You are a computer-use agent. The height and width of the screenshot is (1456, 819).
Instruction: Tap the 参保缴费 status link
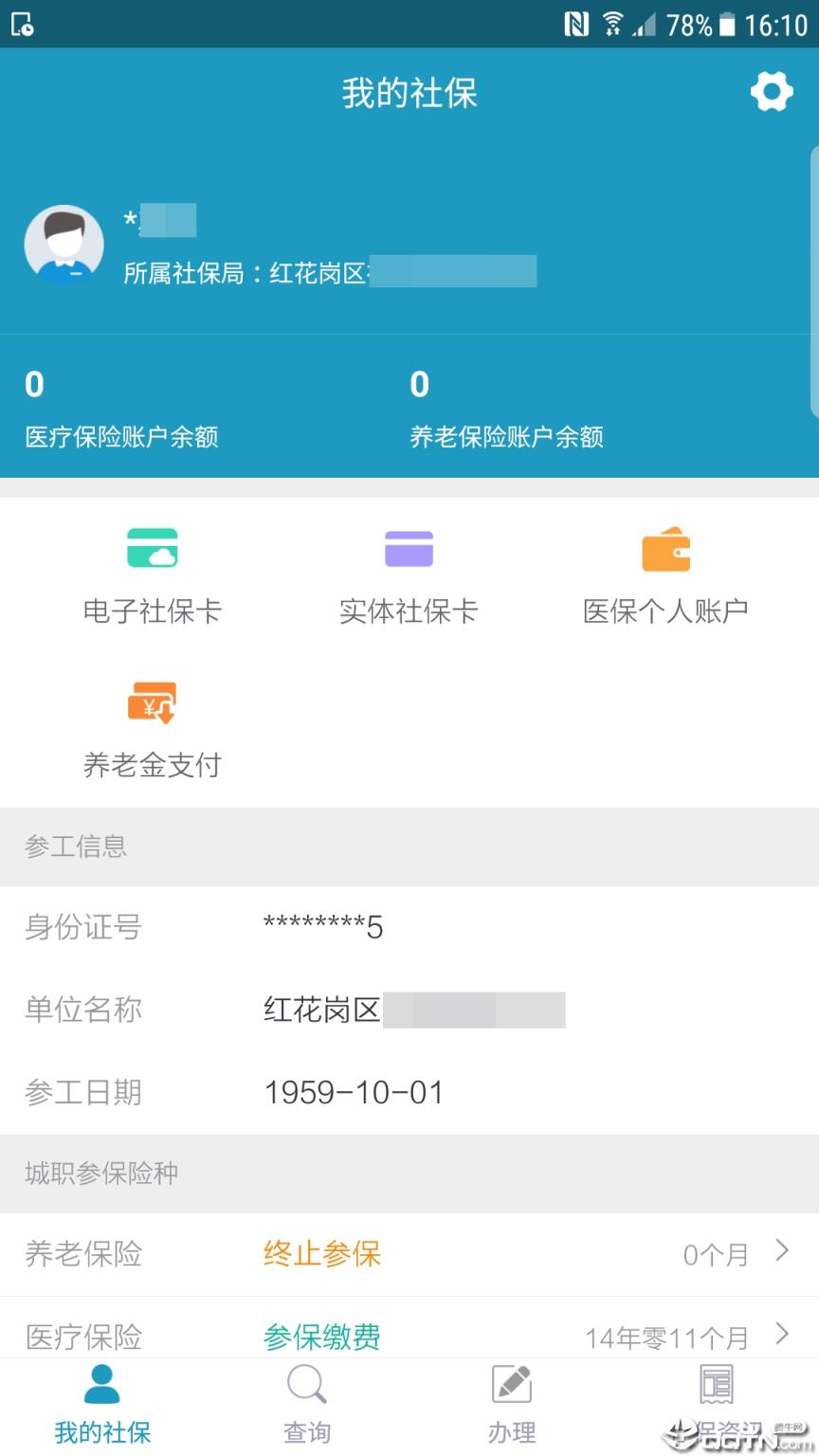321,1337
